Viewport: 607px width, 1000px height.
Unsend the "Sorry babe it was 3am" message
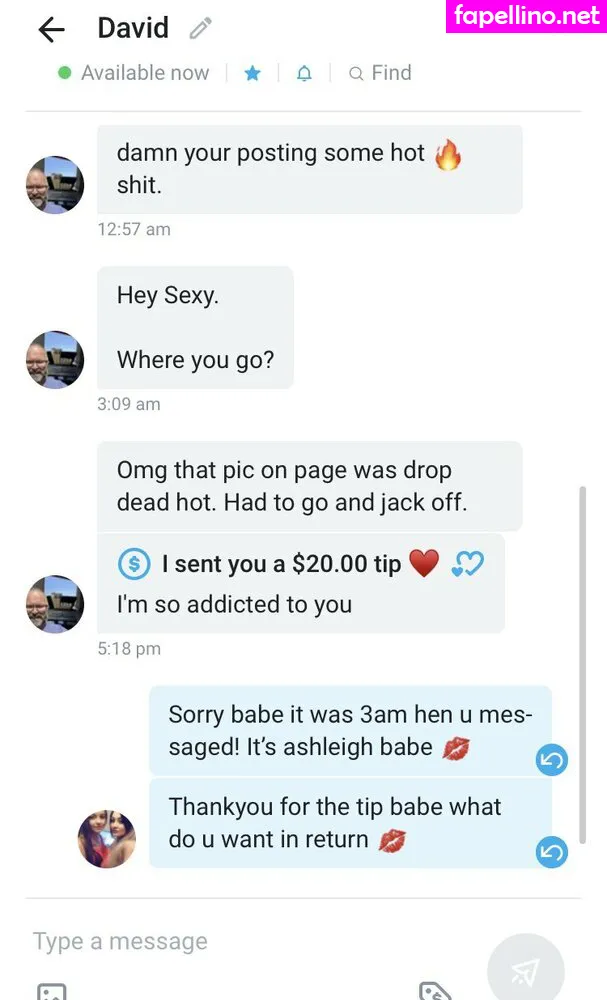551,760
